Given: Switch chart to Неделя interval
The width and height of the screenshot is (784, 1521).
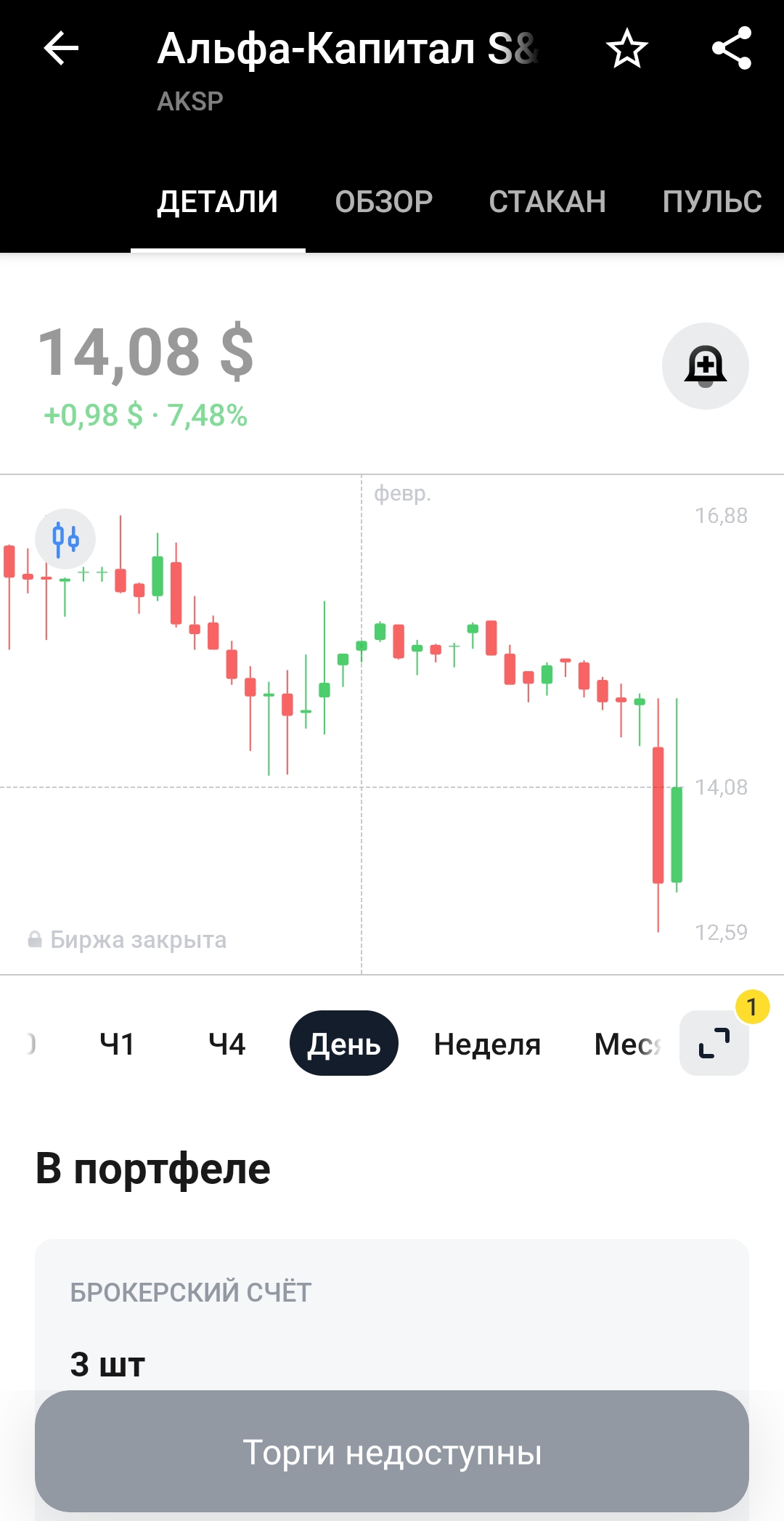Looking at the screenshot, I should point(487,1044).
